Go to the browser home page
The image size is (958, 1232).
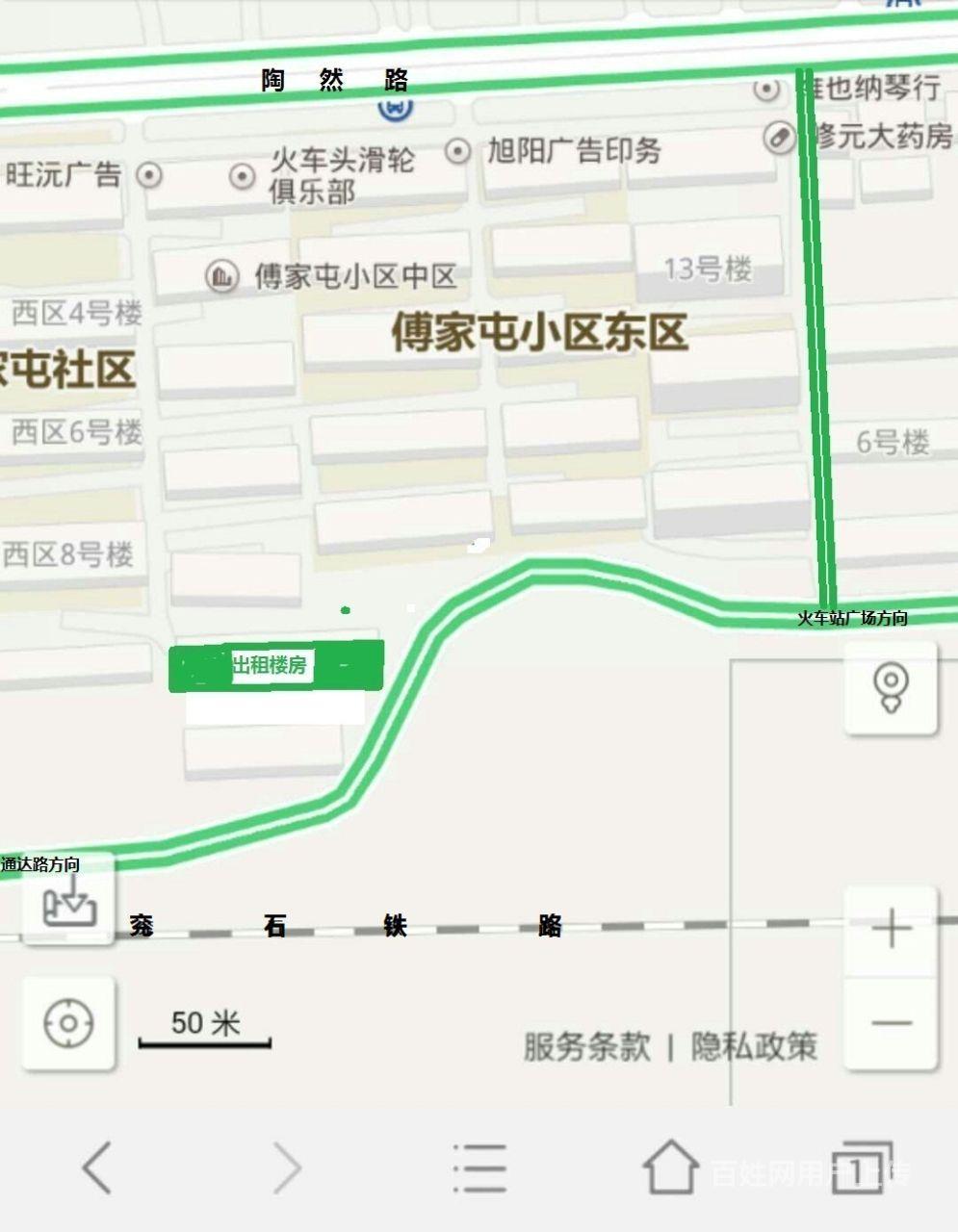670,1168
